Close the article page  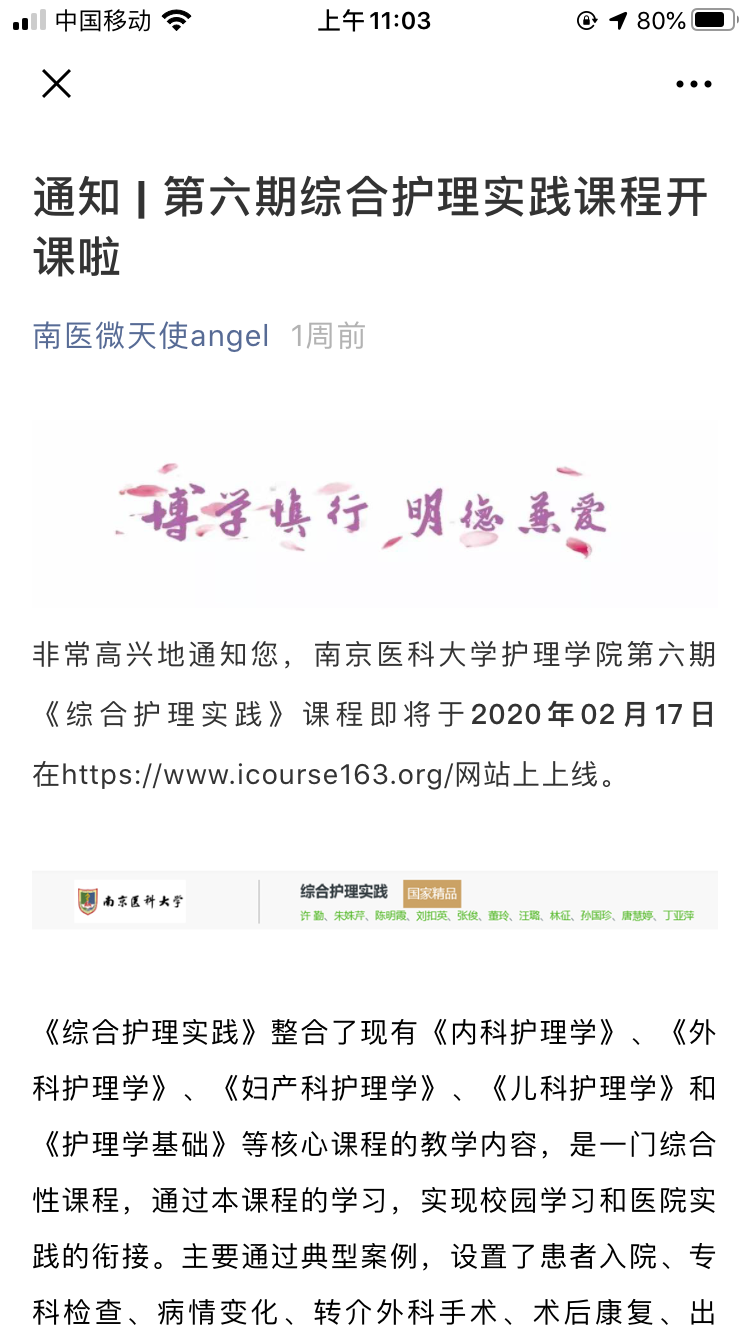(57, 84)
